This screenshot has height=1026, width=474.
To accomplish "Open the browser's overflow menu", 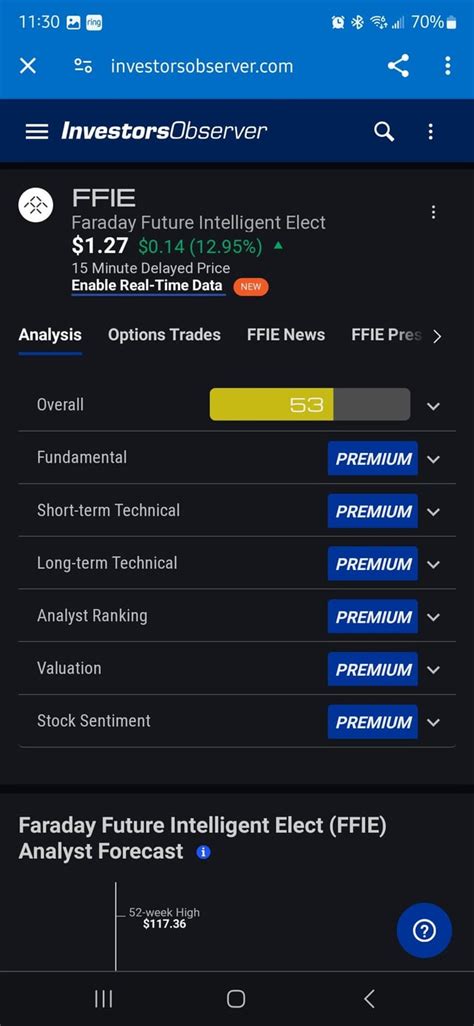I will click(x=447, y=65).
